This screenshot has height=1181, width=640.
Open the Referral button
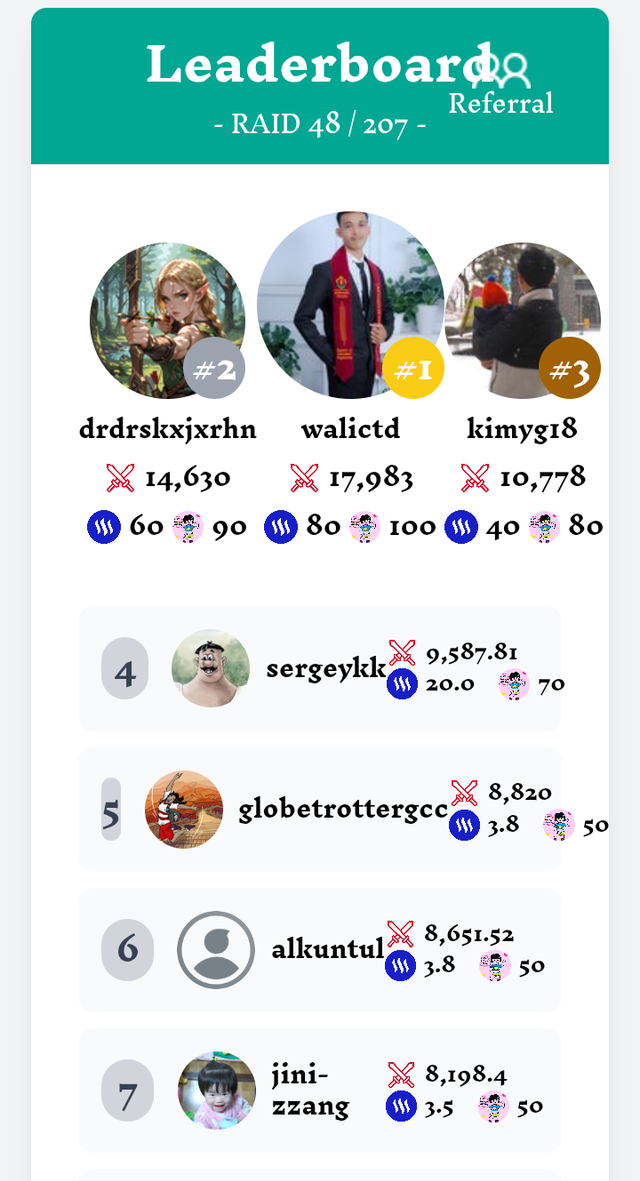click(502, 86)
